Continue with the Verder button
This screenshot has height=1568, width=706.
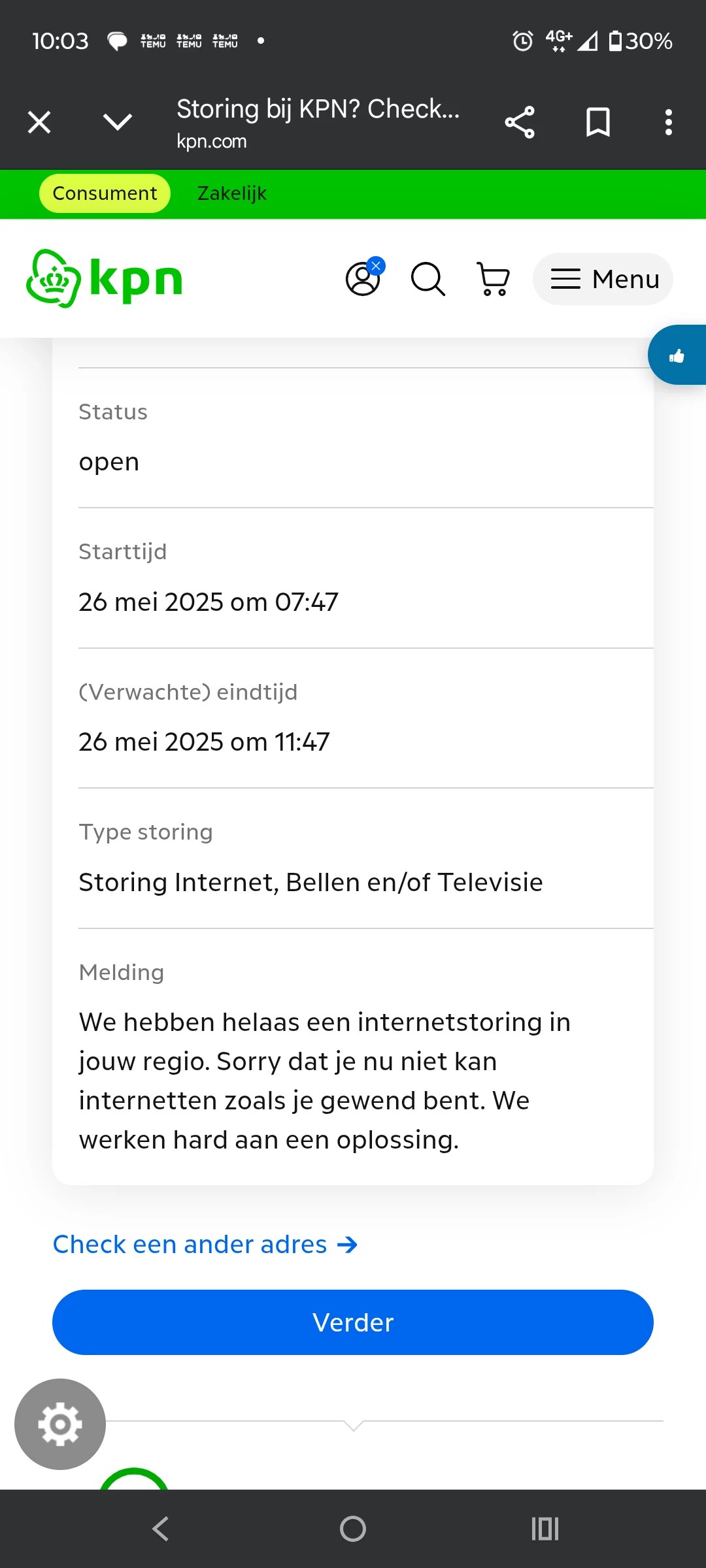coord(353,1322)
